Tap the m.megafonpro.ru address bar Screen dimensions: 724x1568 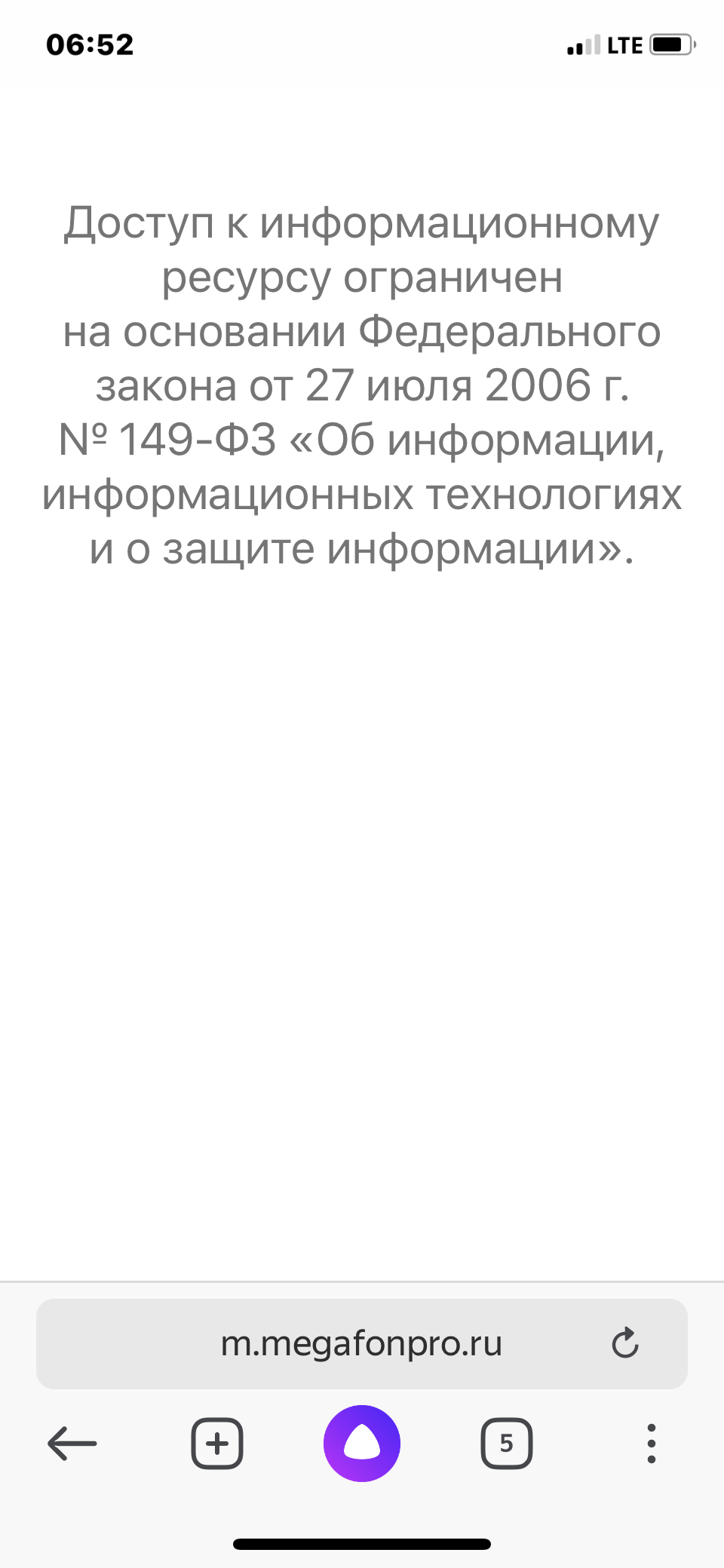point(362,1343)
